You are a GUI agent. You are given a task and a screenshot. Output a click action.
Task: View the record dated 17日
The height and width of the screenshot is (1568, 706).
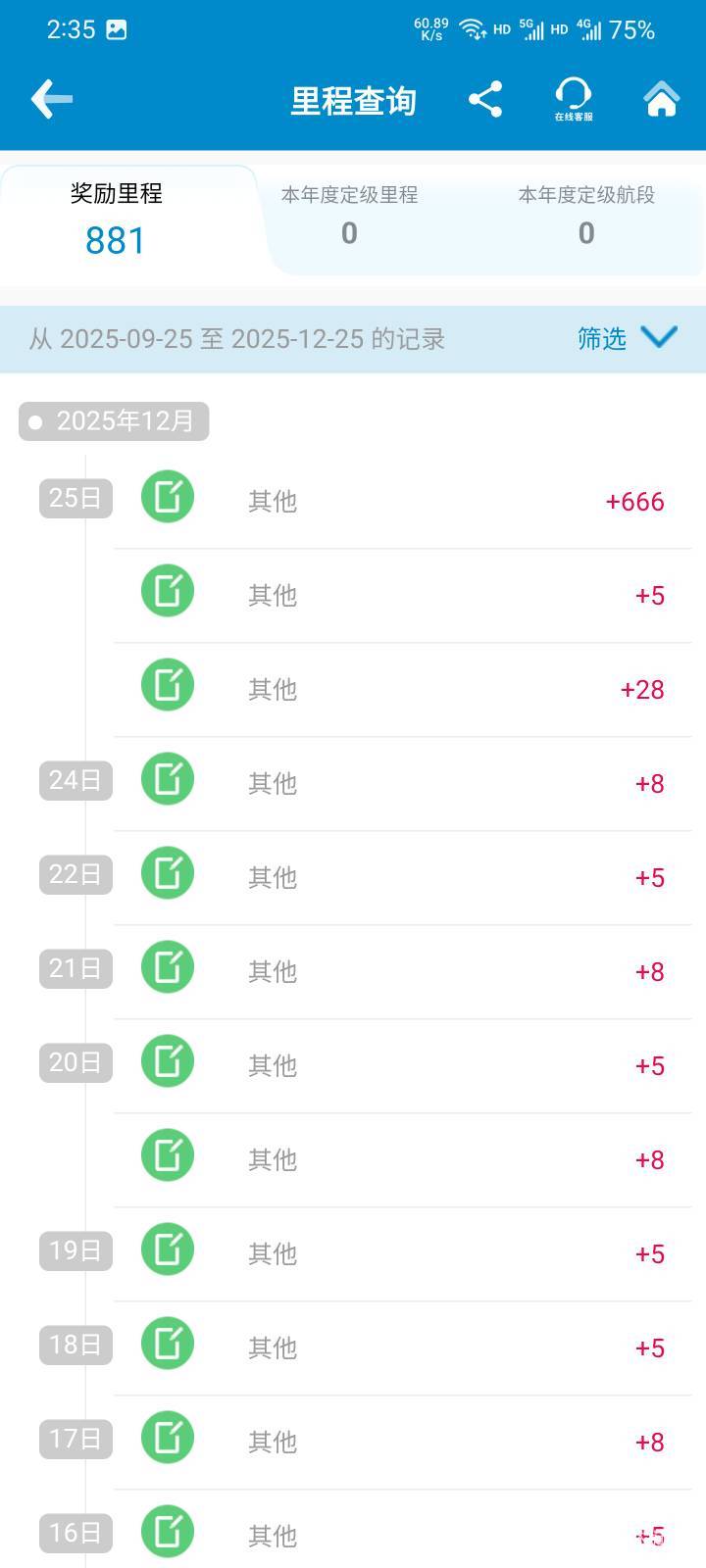tap(403, 1442)
